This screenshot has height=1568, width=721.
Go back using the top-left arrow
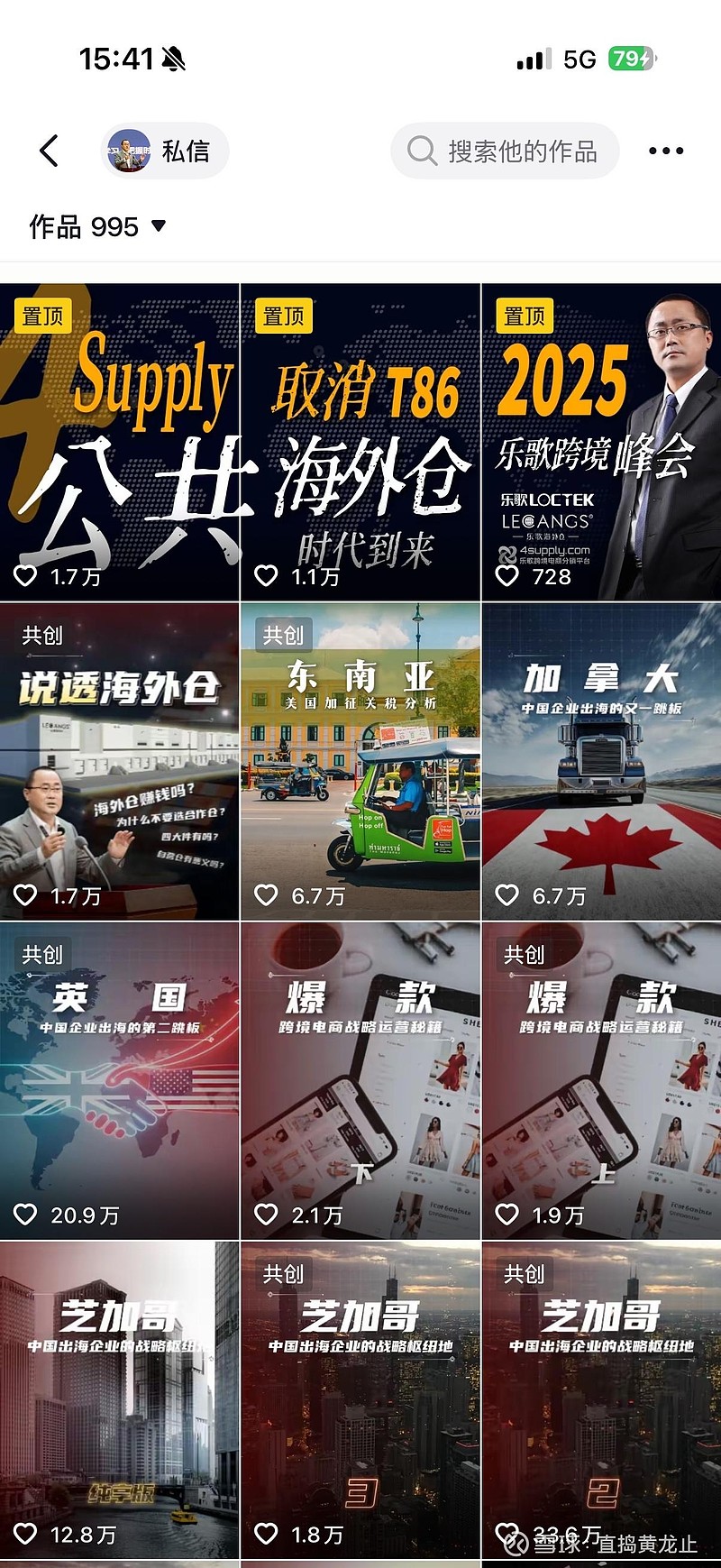click(50, 151)
